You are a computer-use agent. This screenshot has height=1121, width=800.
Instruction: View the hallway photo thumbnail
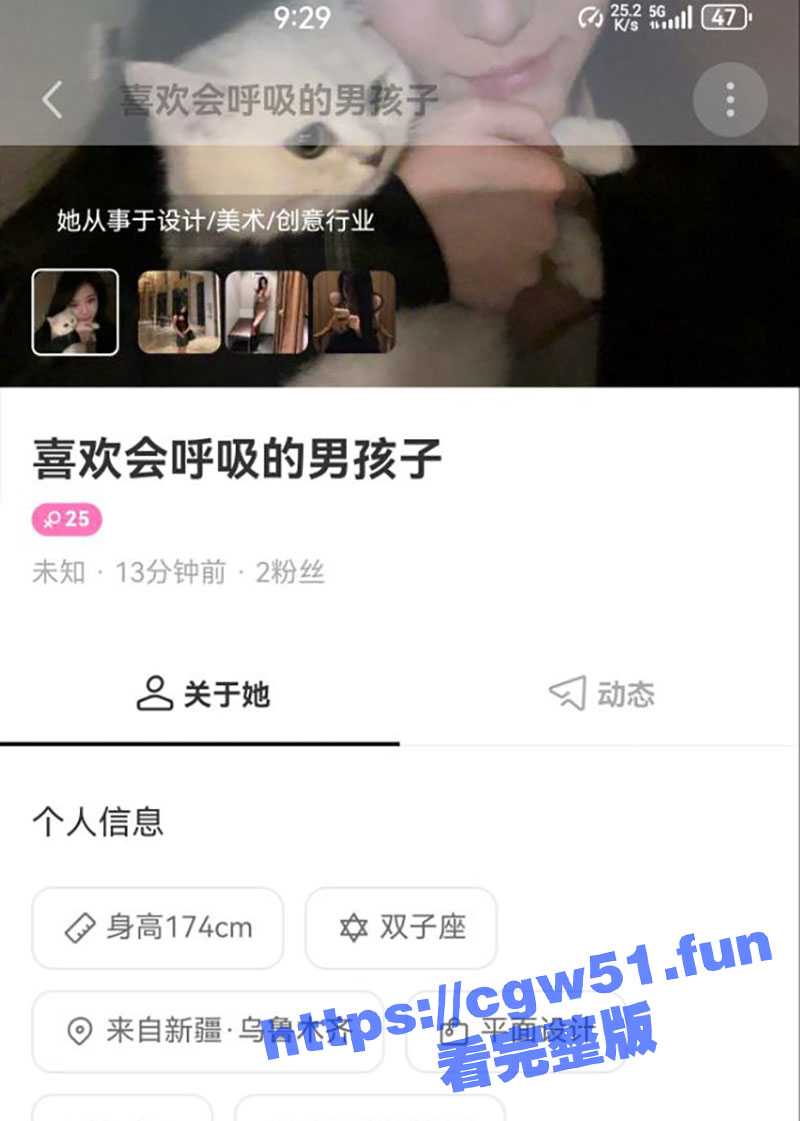178,312
